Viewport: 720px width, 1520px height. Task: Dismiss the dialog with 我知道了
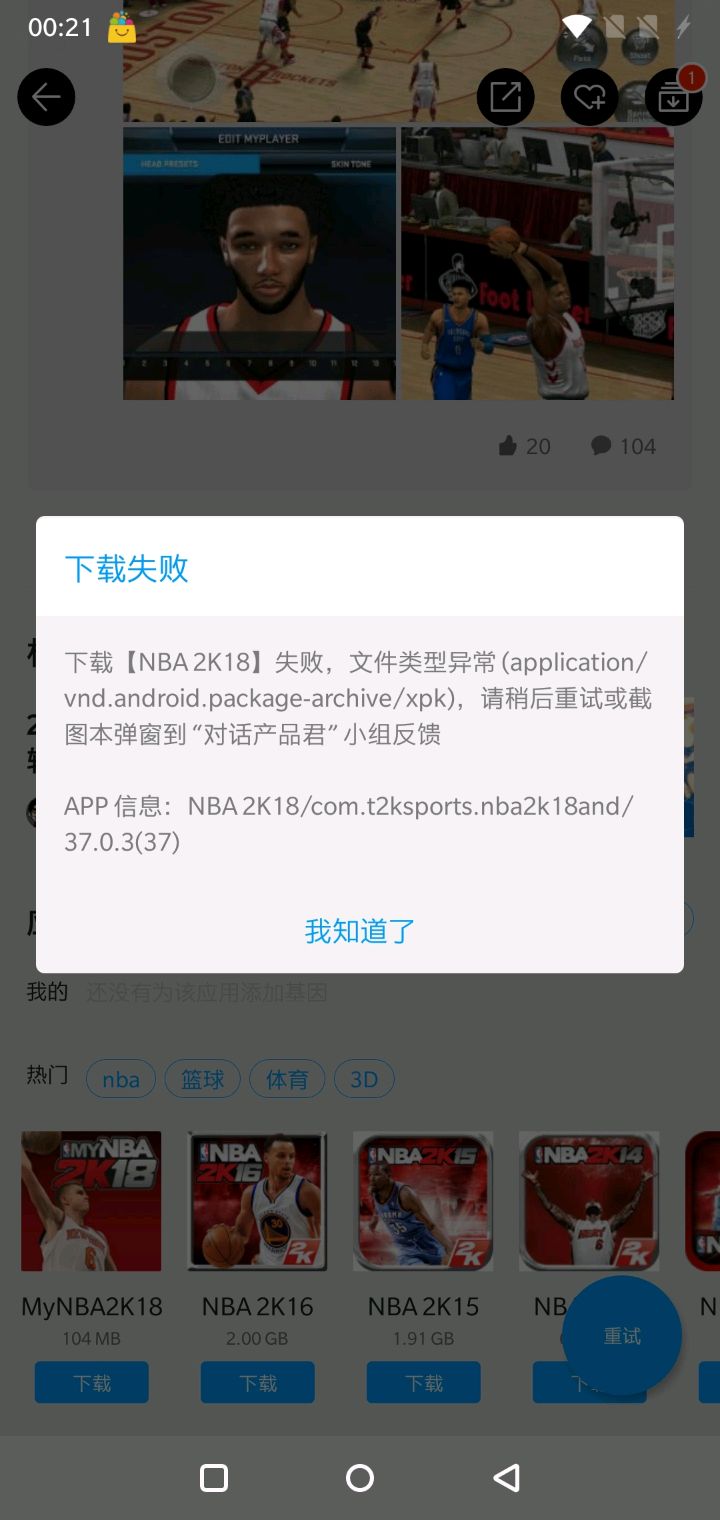coord(360,931)
